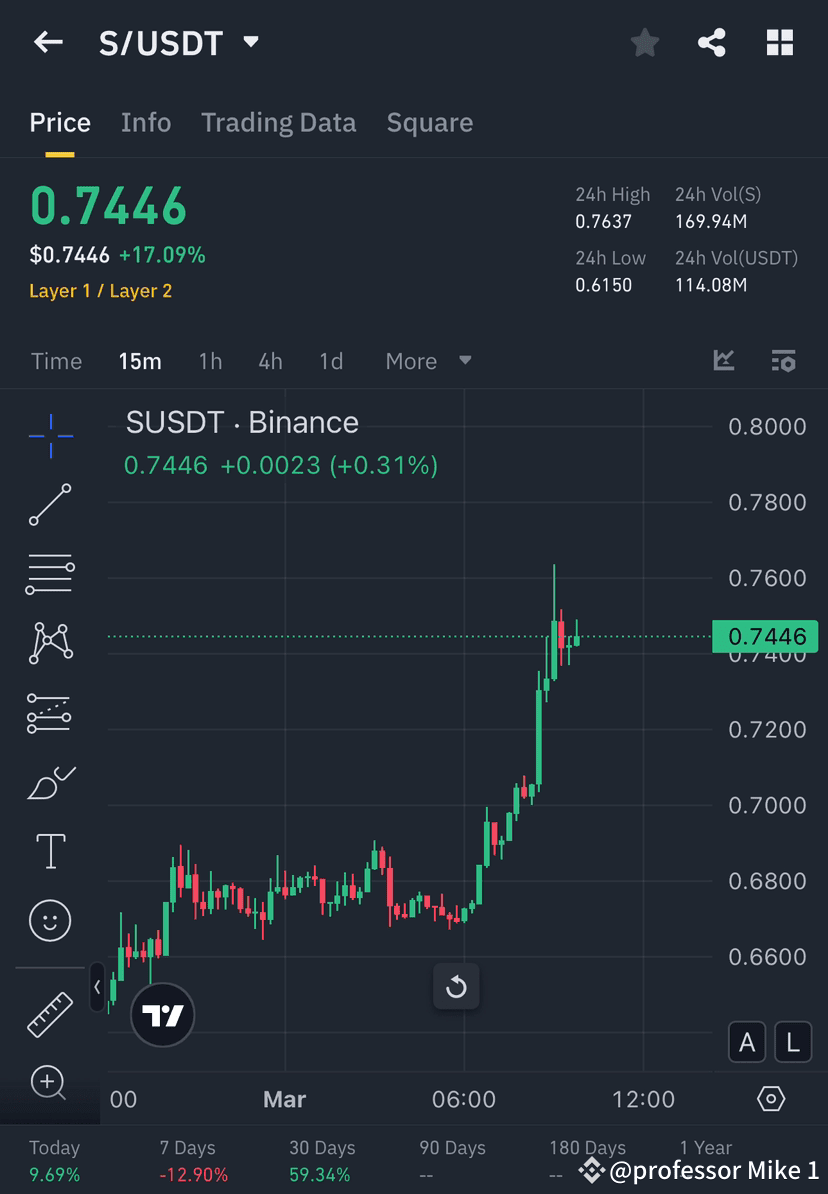Toggle log scale with the L button
828x1194 pixels.
tap(792, 1042)
